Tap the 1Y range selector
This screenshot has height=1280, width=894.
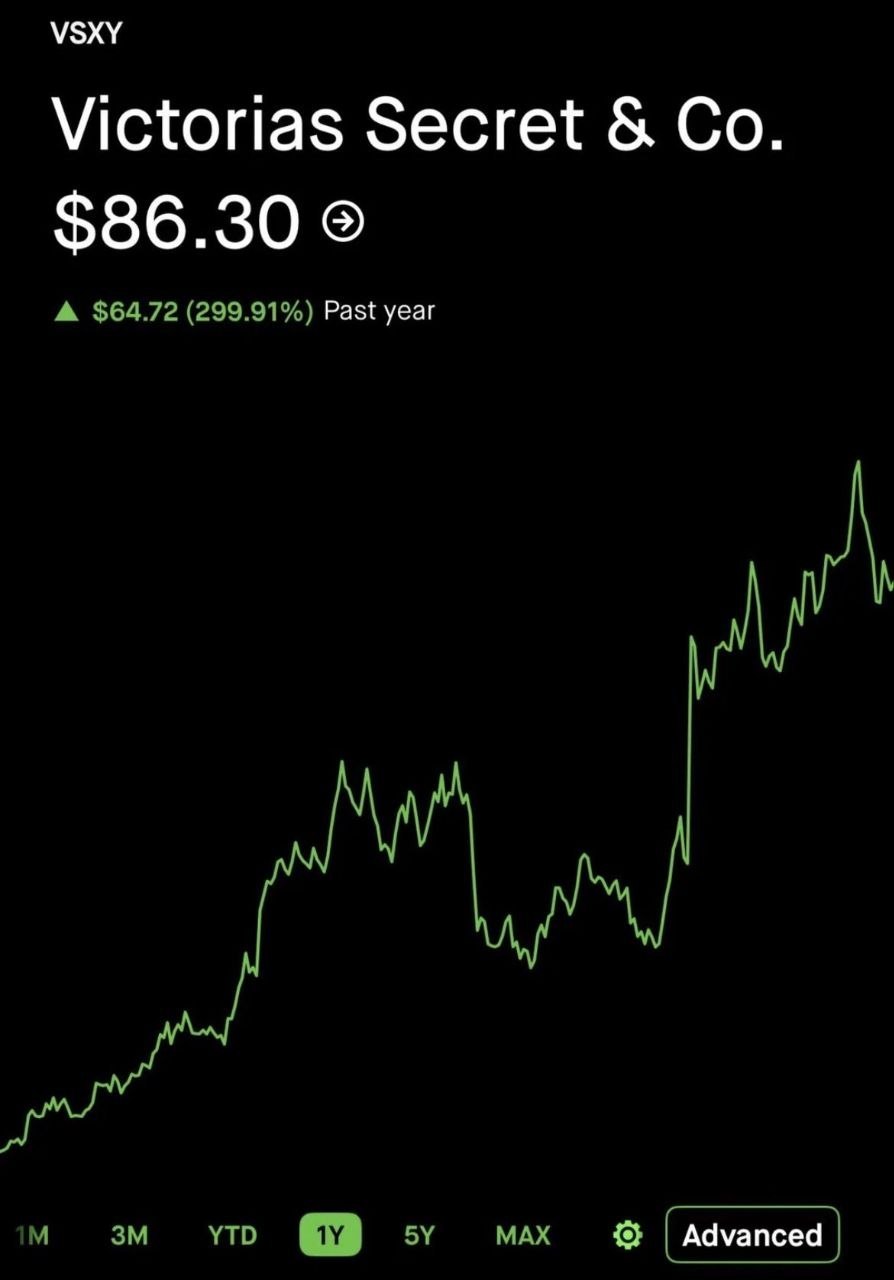[330, 1235]
